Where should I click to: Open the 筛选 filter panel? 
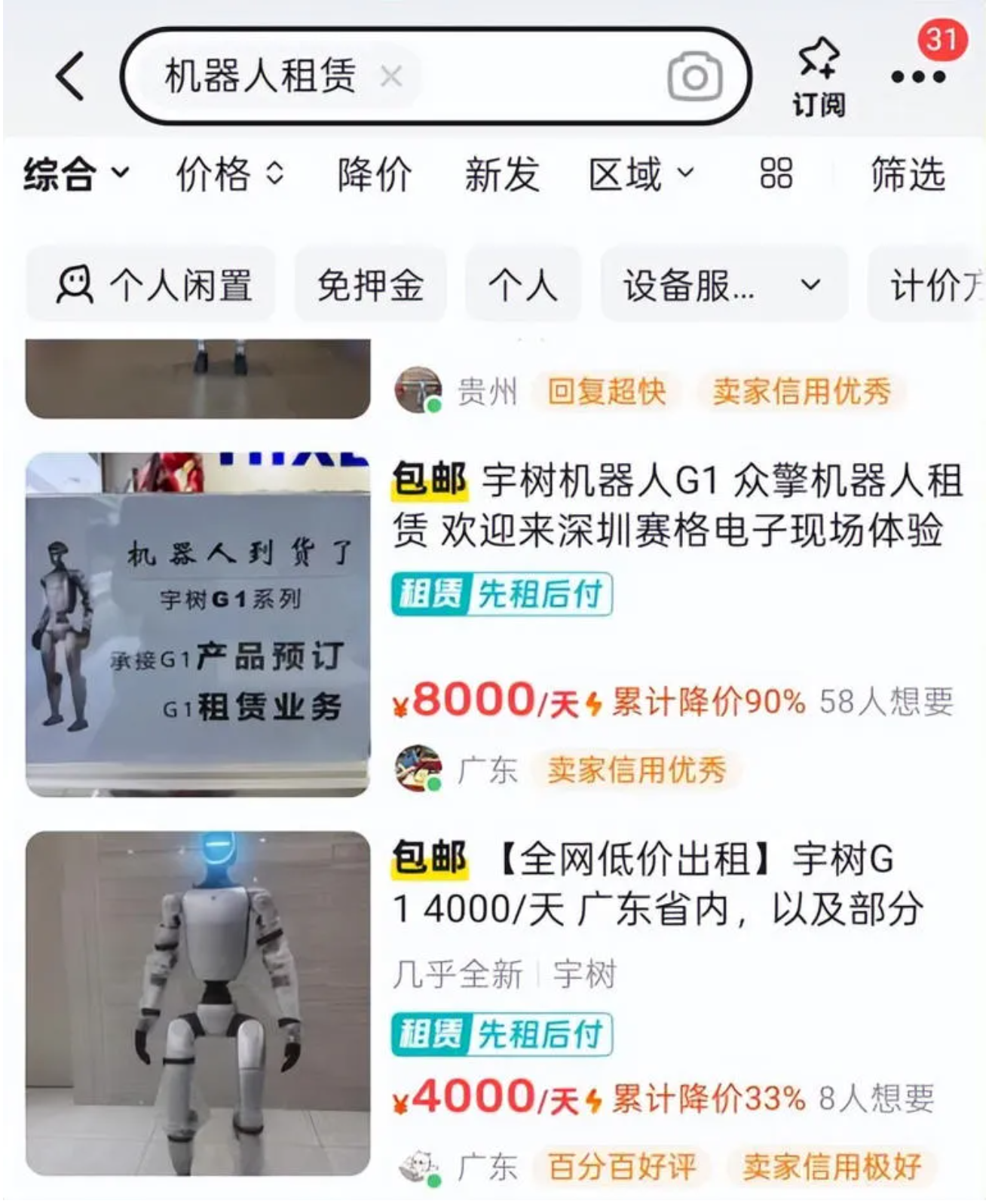click(x=908, y=174)
